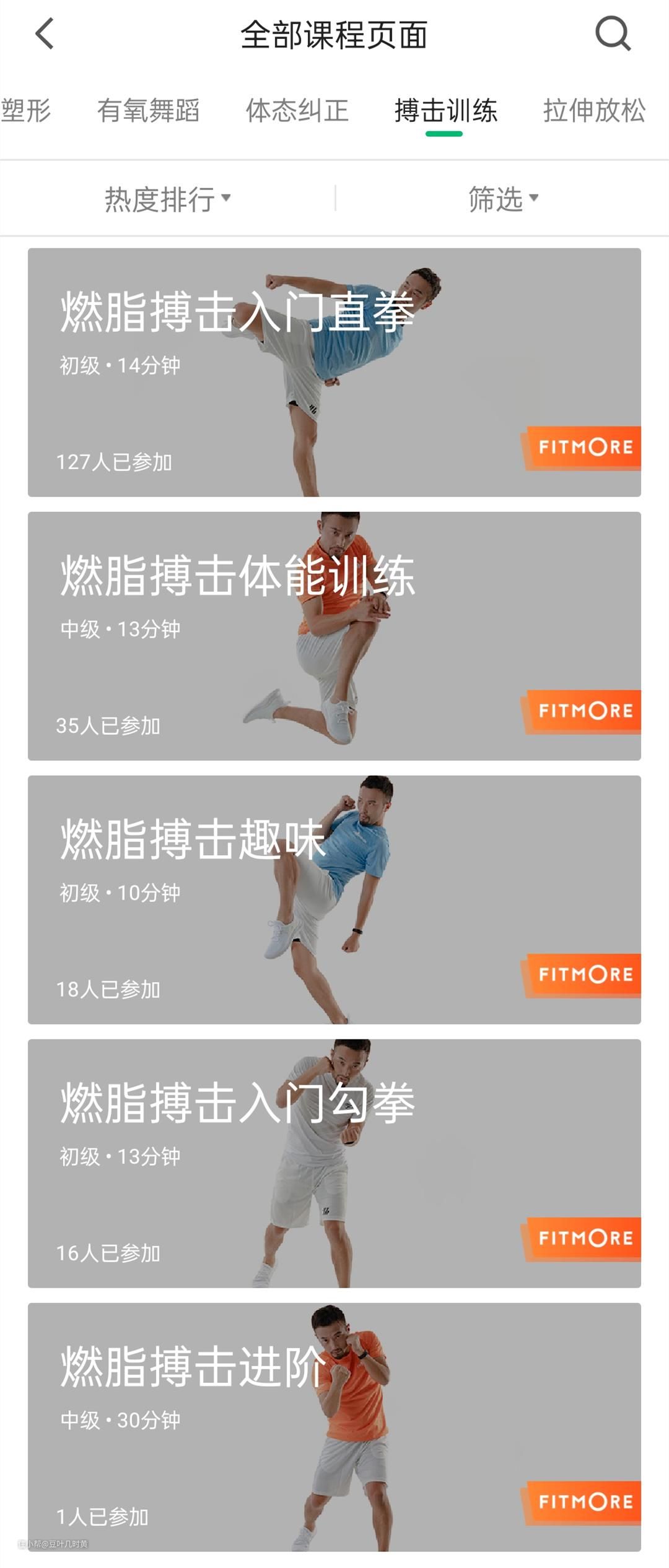Screen dimensions: 669x1568
Task: Switch to the 塑形 tab
Action: click(x=26, y=111)
